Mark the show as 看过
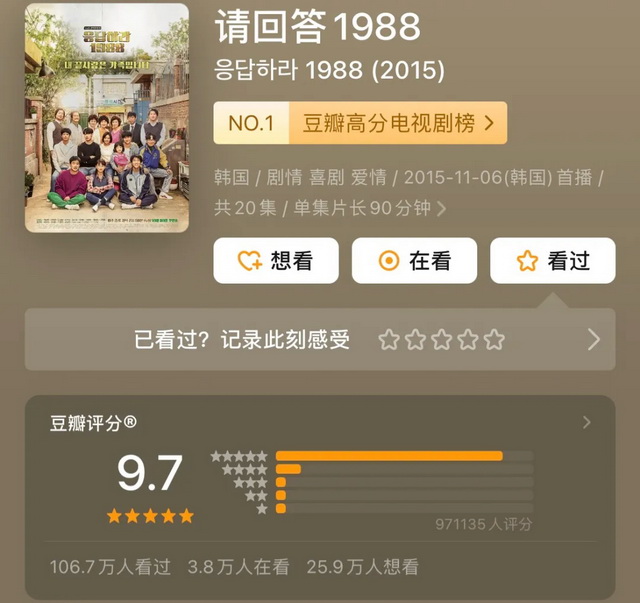This screenshot has height=603, width=640. pyautogui.click(x=552, y=261)
